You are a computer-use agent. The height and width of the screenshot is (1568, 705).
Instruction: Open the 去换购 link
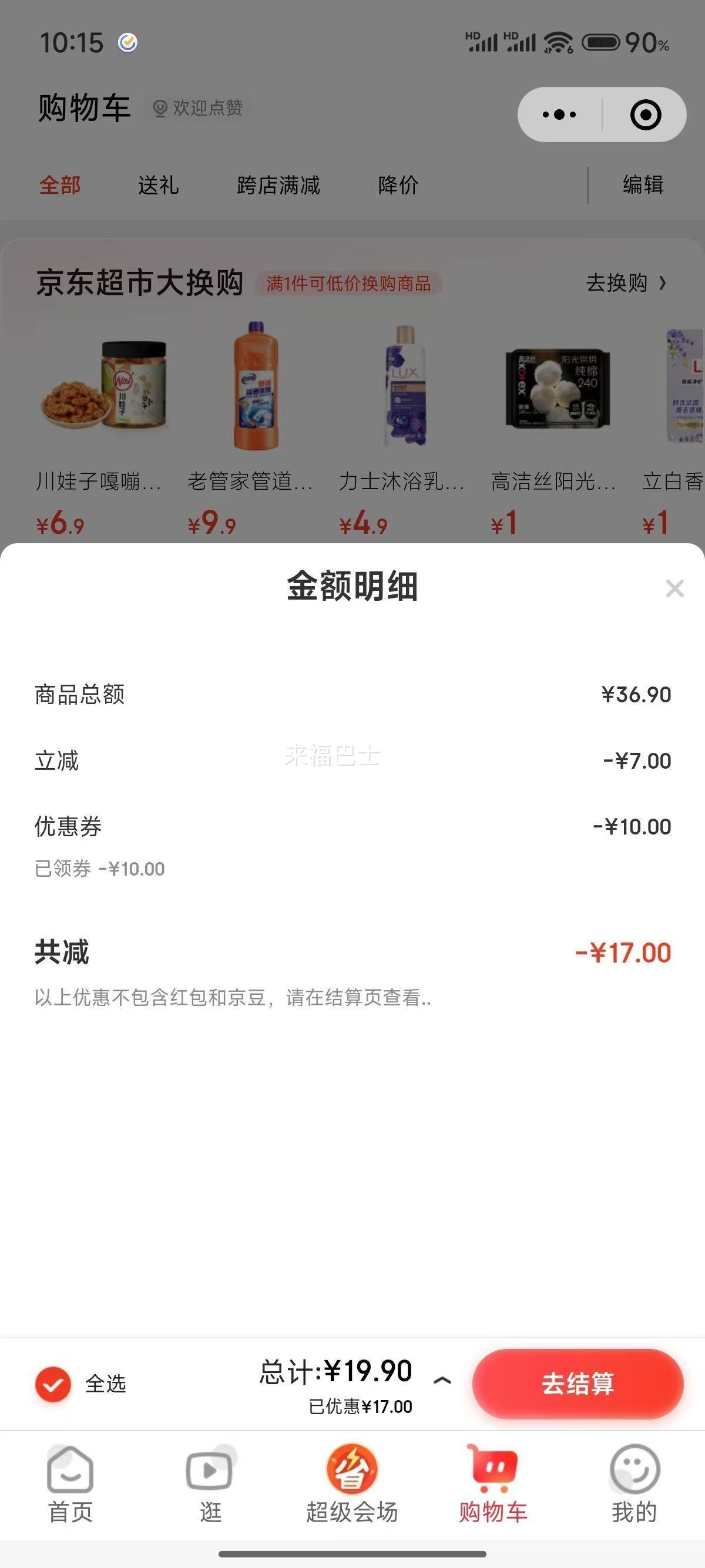(x=626, y=283)
